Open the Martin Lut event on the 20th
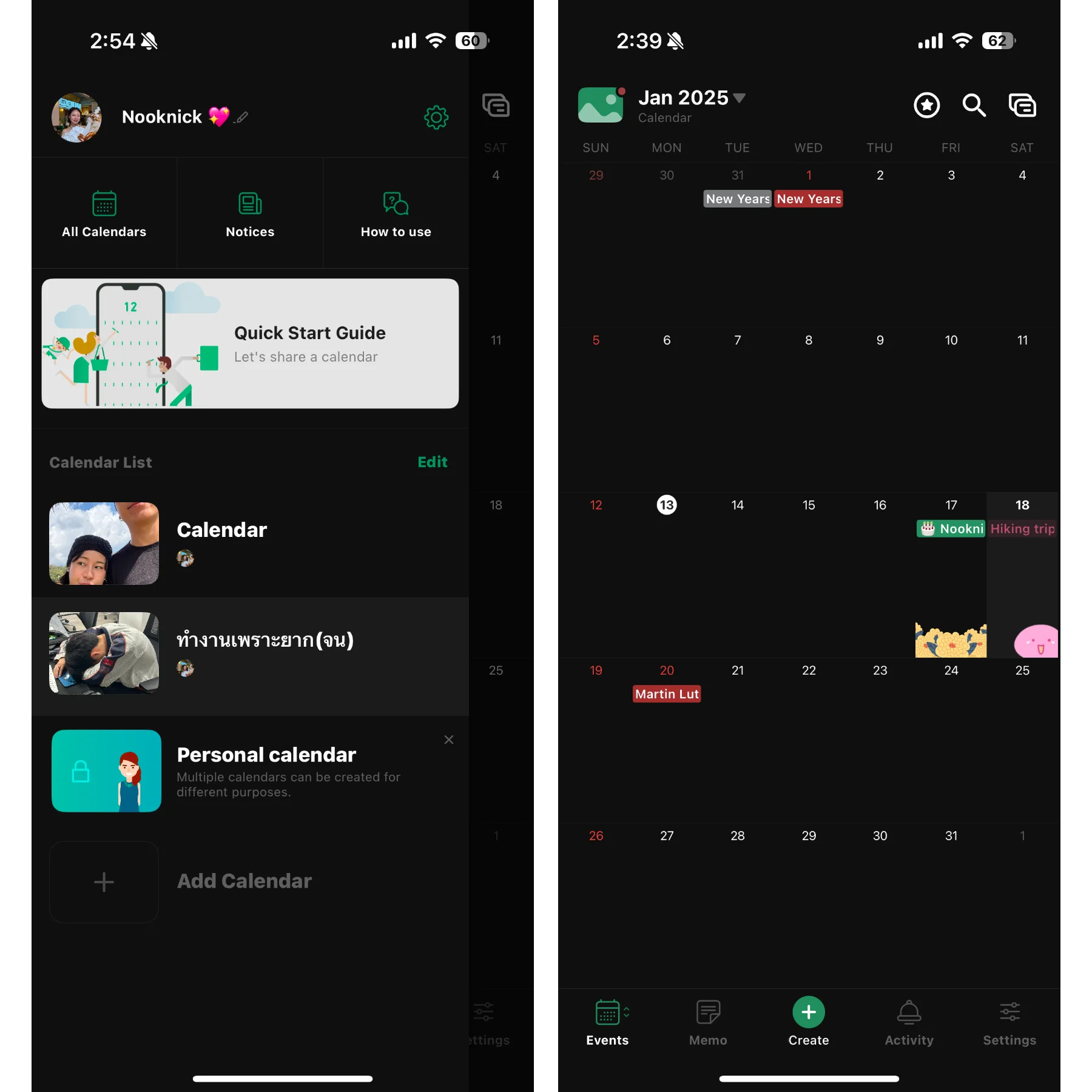Image resolution: width=1092 pixels, height=1092 pixels. click(667, 694)
